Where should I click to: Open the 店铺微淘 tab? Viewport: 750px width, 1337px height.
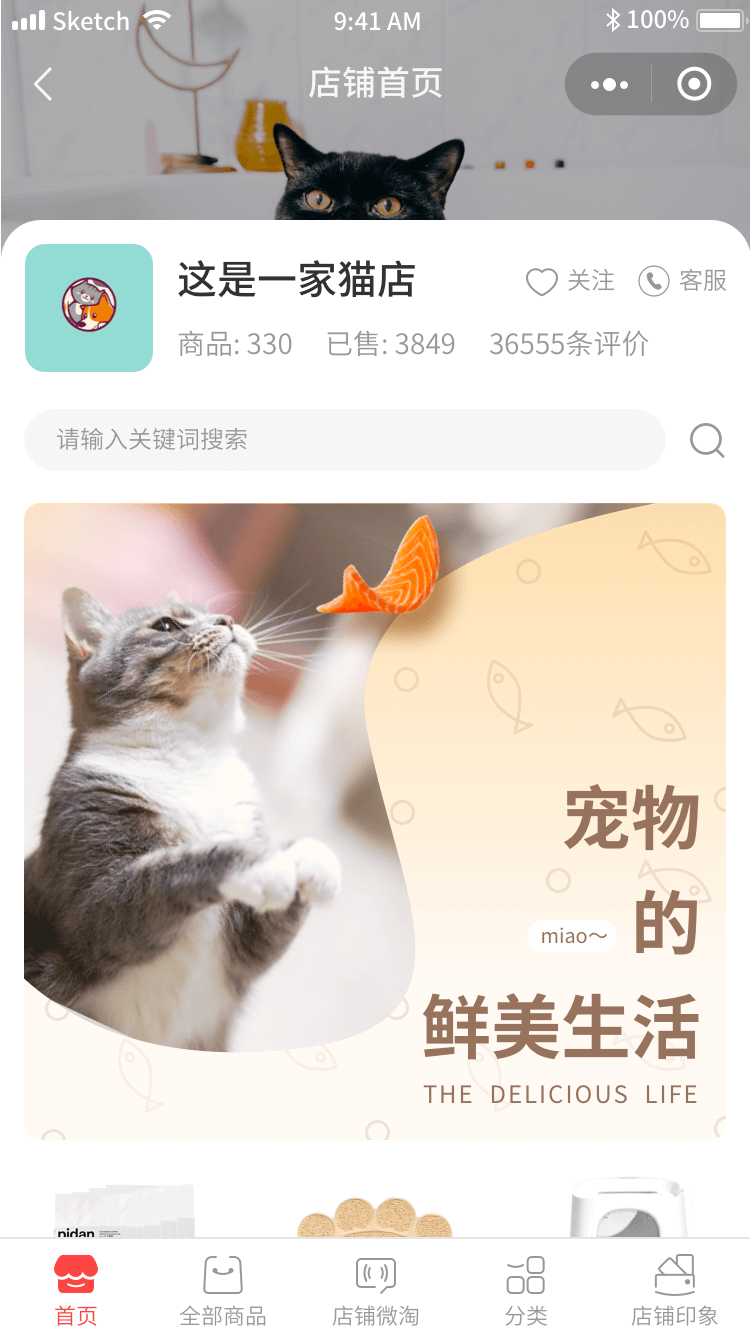pos(375,1290)
